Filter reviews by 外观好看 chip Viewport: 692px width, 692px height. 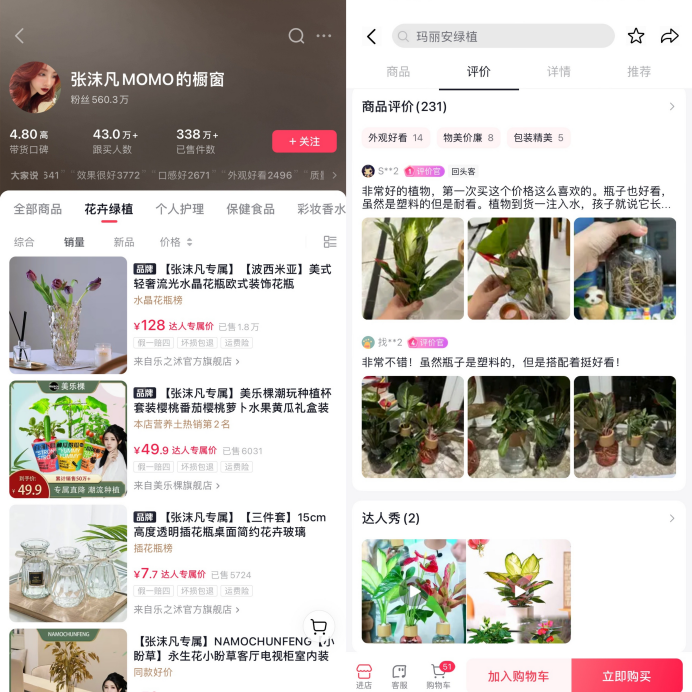(x=395, y=138)
